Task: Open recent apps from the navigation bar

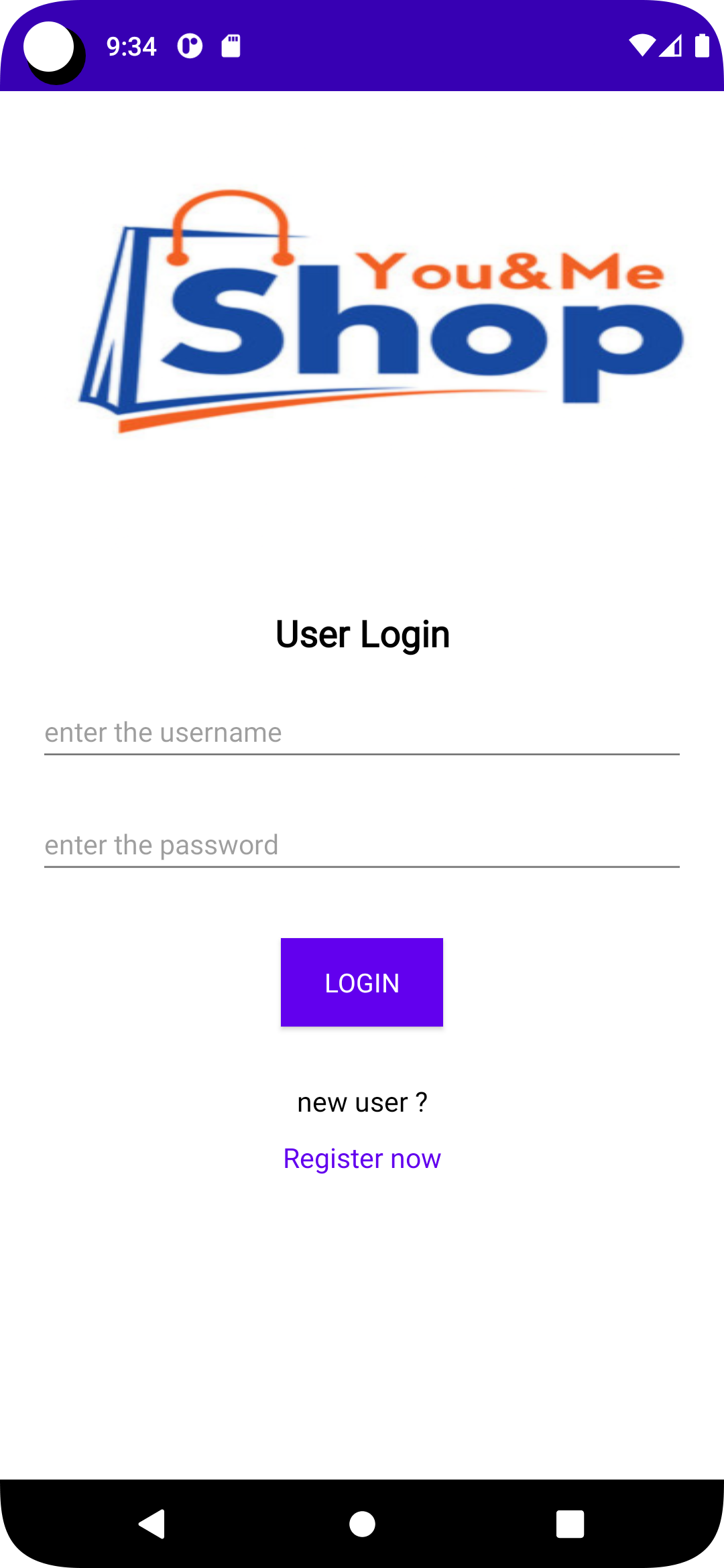Action: tap(570, 1524)
